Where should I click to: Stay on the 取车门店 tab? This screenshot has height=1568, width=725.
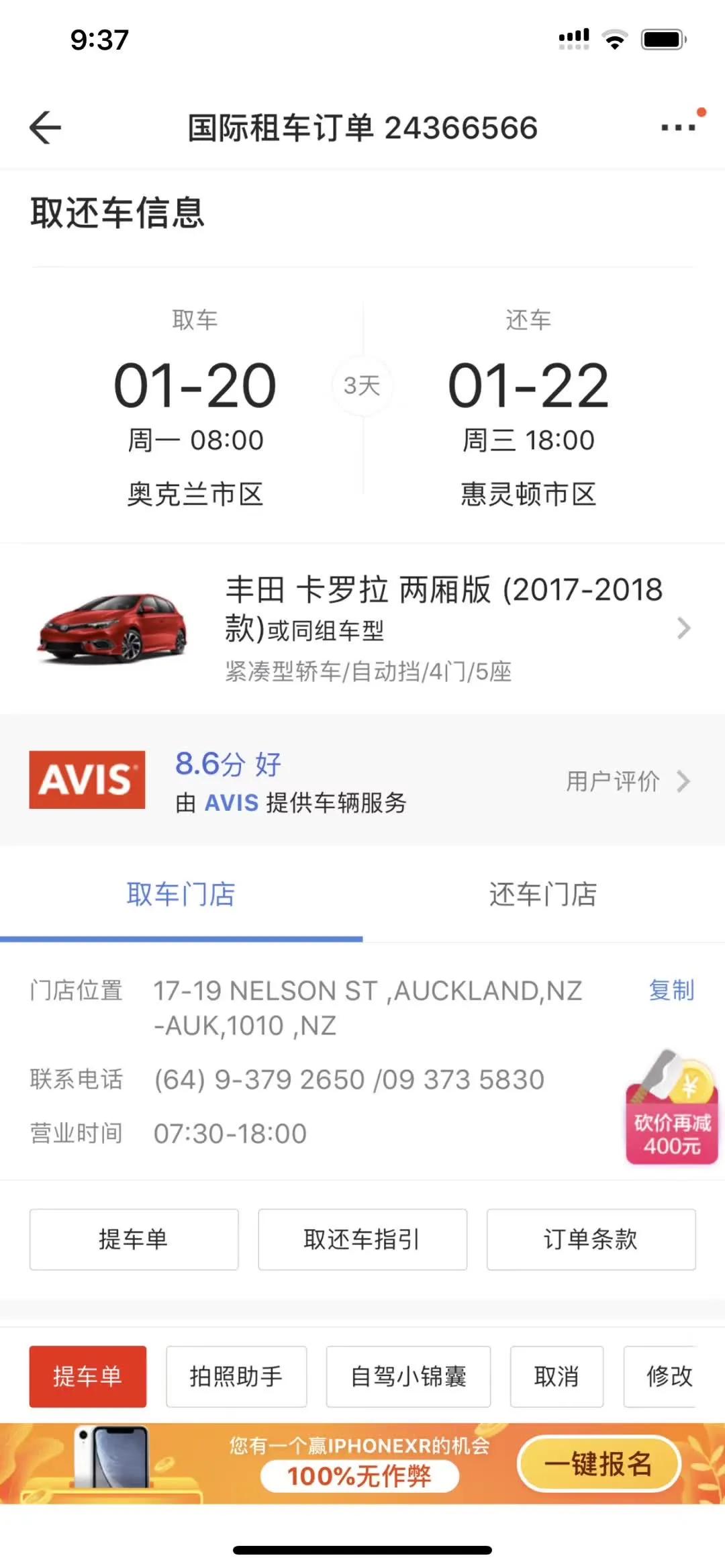(181, 895)
